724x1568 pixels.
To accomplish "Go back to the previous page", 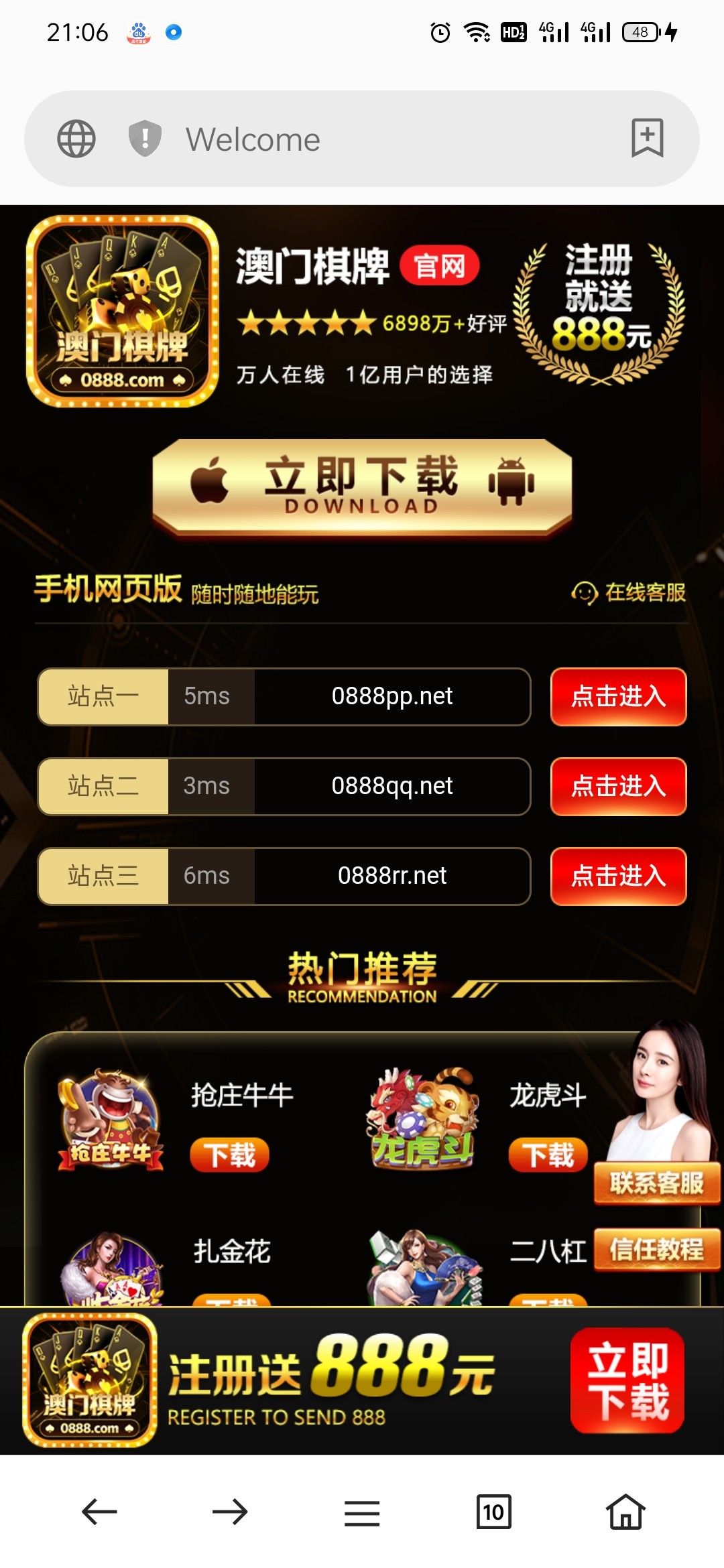I will point(99,1512).
